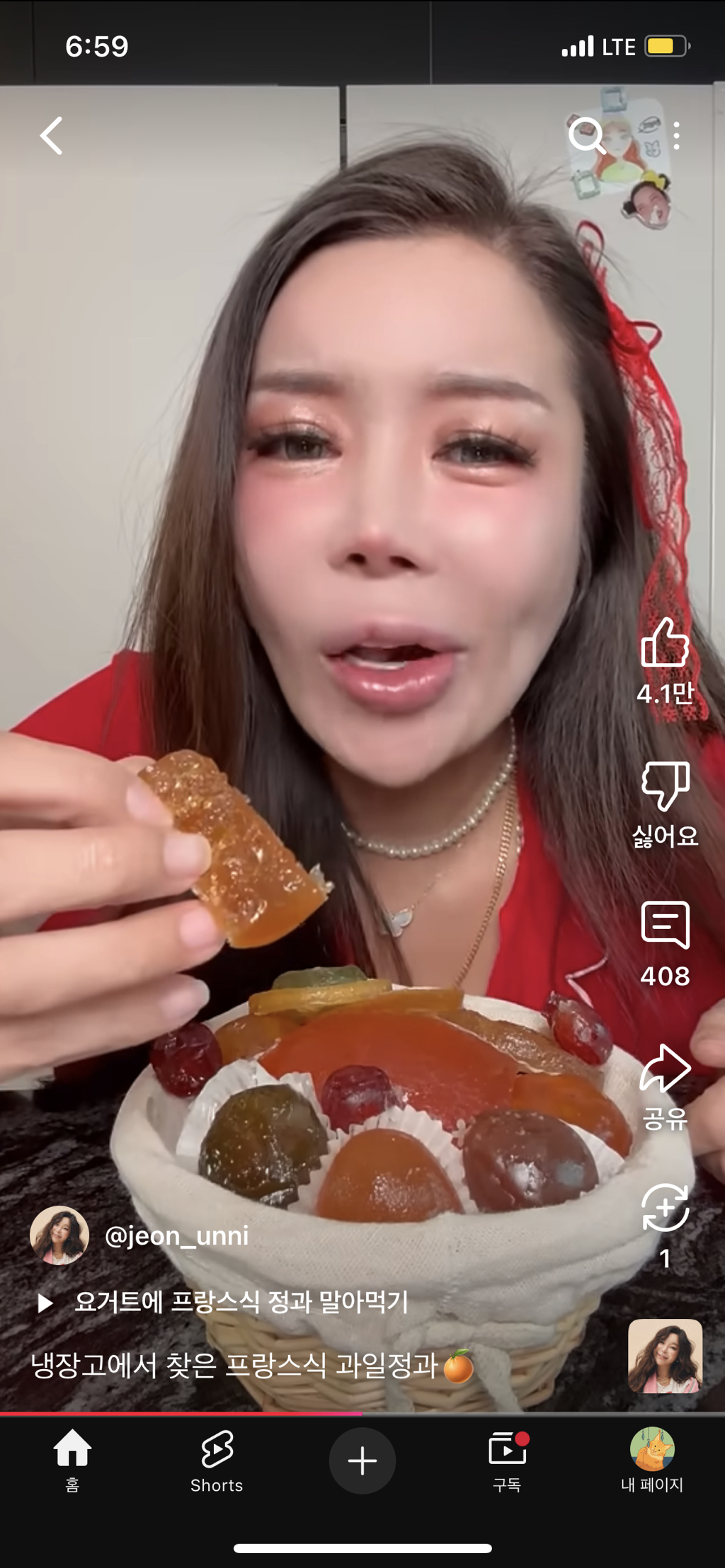The image size is (725, 1568).
Task: Open the search magnifier icon
Action: pos(587,135)
